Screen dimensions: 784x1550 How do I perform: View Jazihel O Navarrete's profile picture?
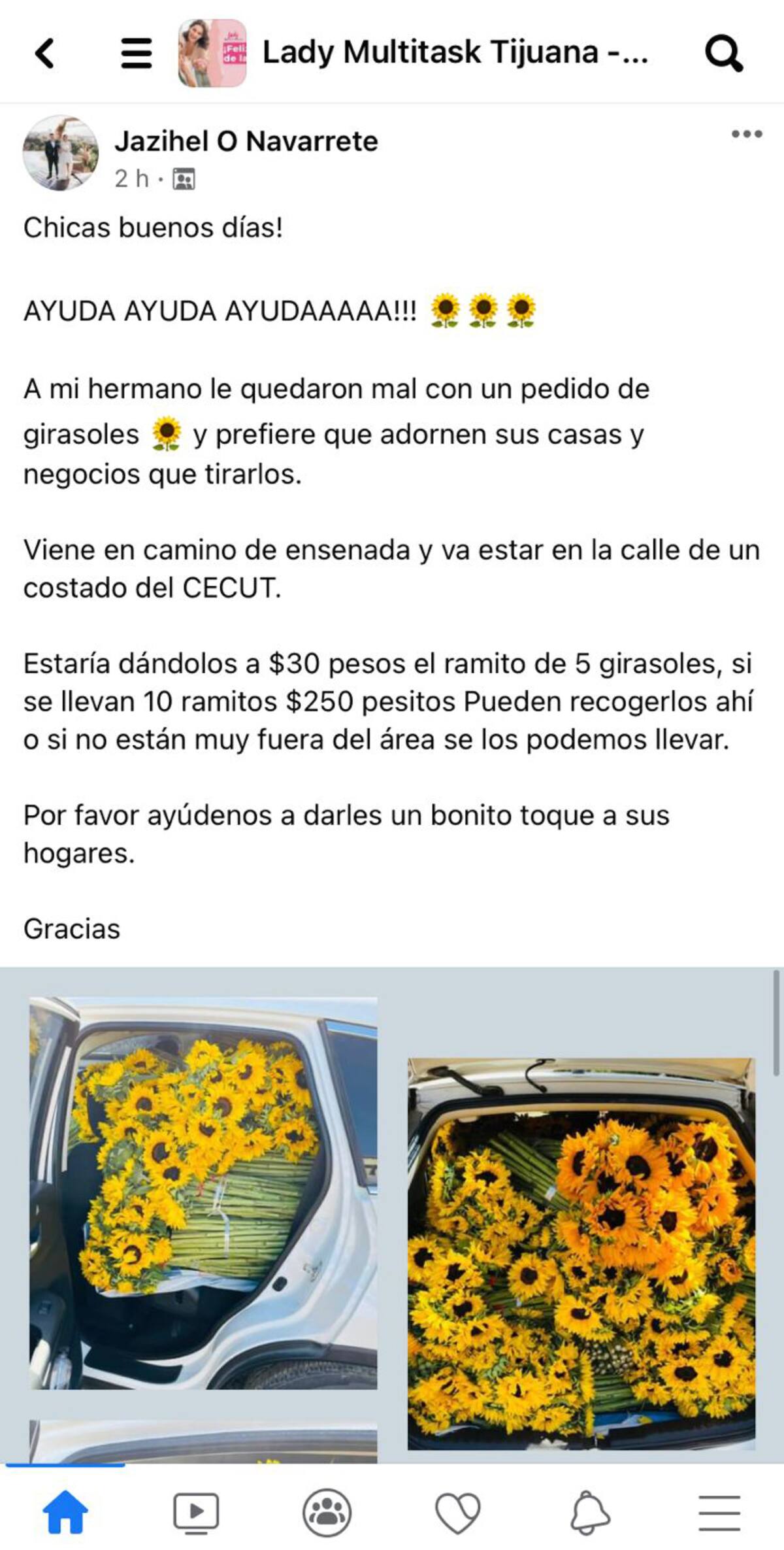[61, 154]
